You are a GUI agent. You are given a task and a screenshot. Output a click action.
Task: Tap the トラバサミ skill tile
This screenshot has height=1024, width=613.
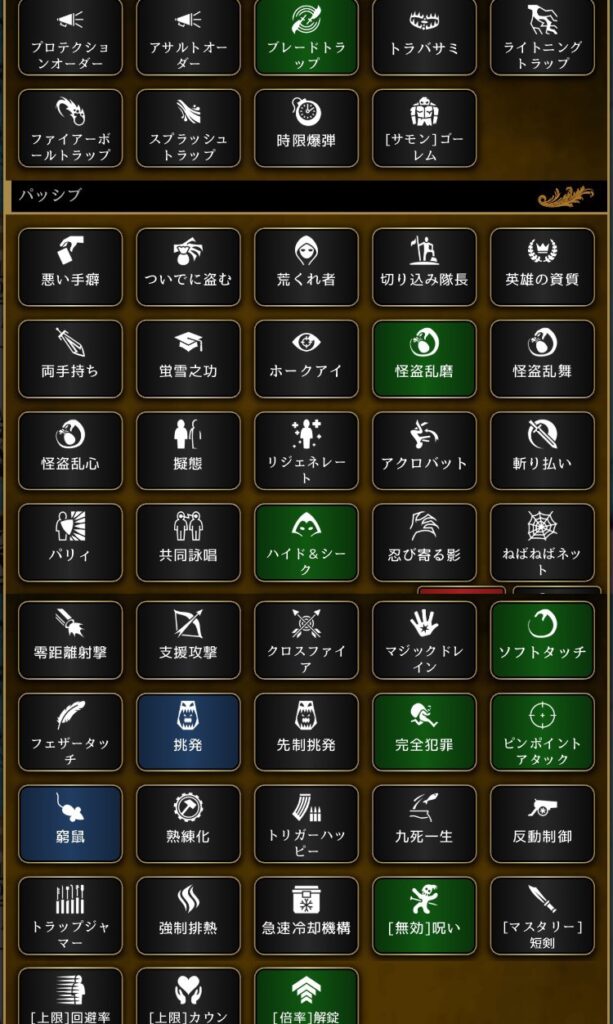coord(424,37)
